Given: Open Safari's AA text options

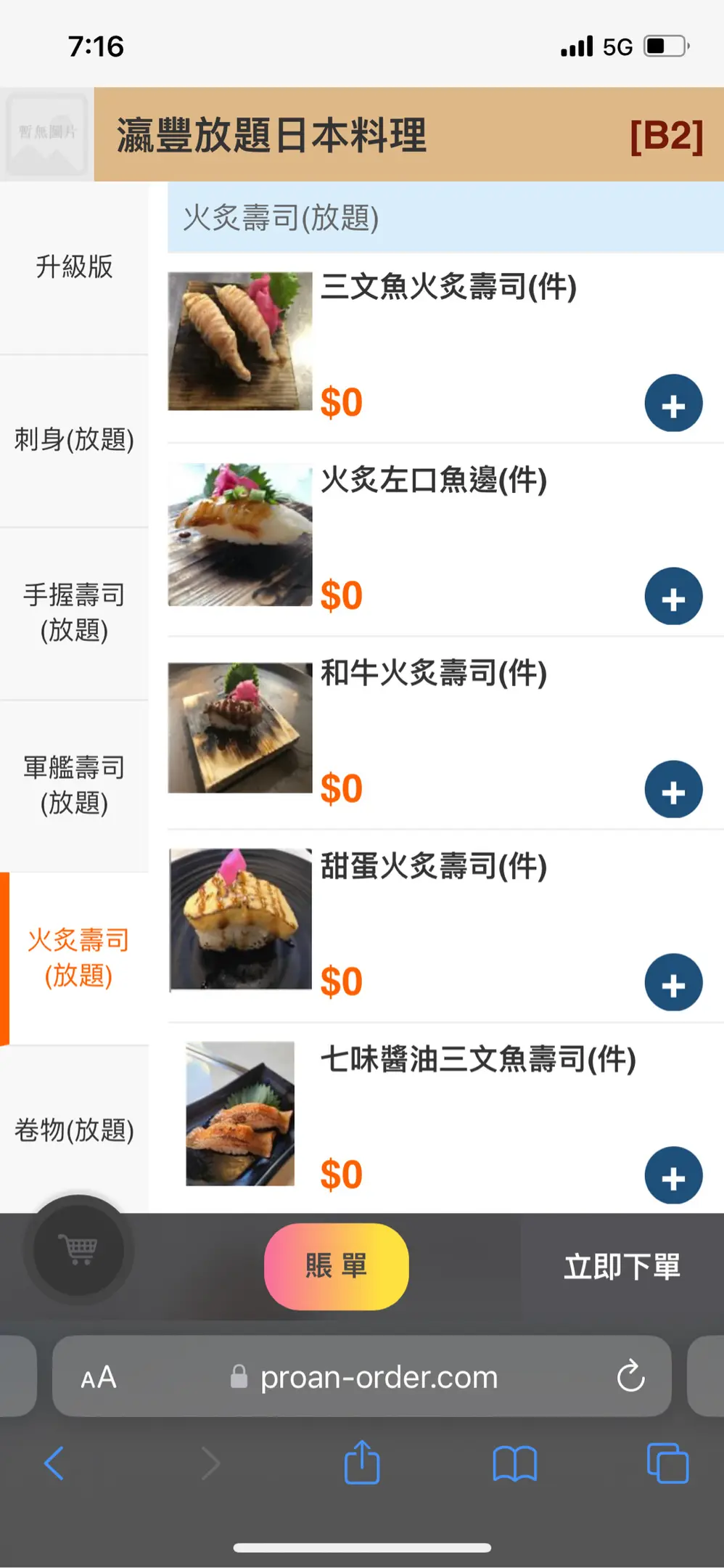Looking at the screenshot, I should (99, 1377).
